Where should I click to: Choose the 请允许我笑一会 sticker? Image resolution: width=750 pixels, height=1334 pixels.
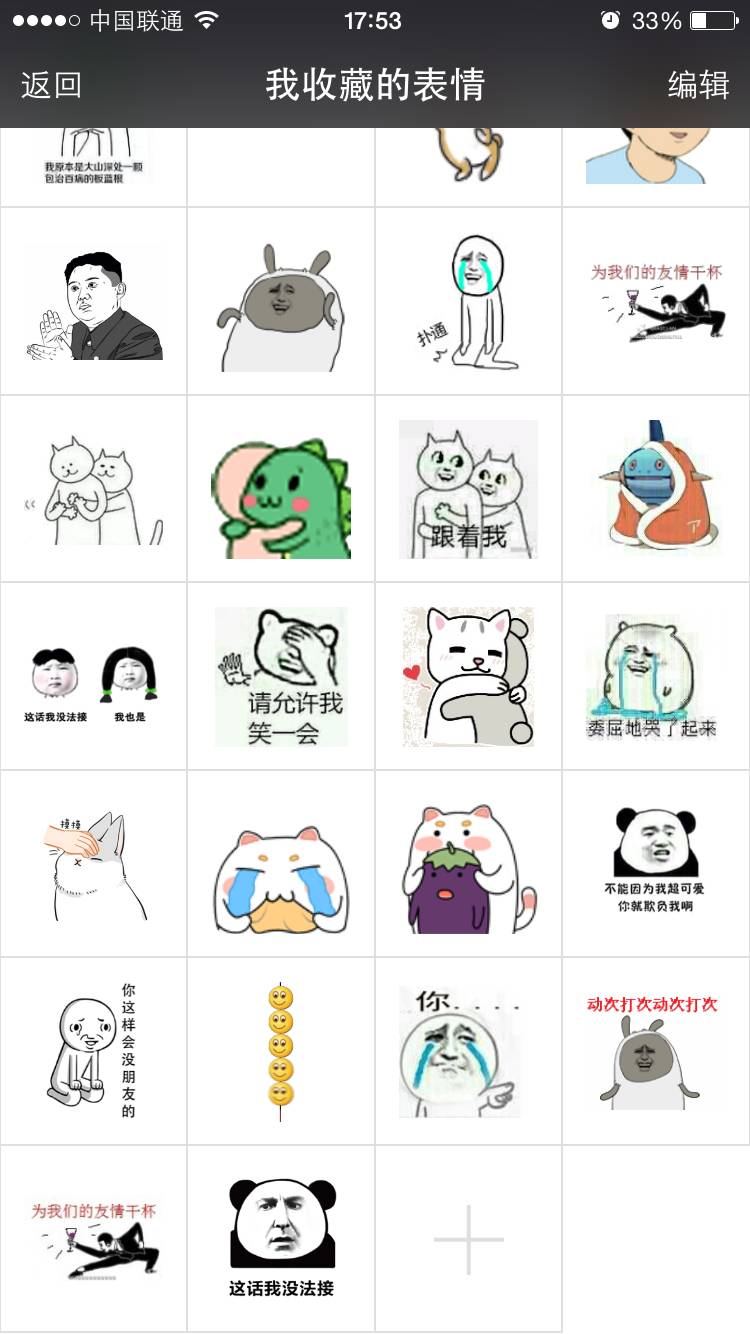pos(281,676)
